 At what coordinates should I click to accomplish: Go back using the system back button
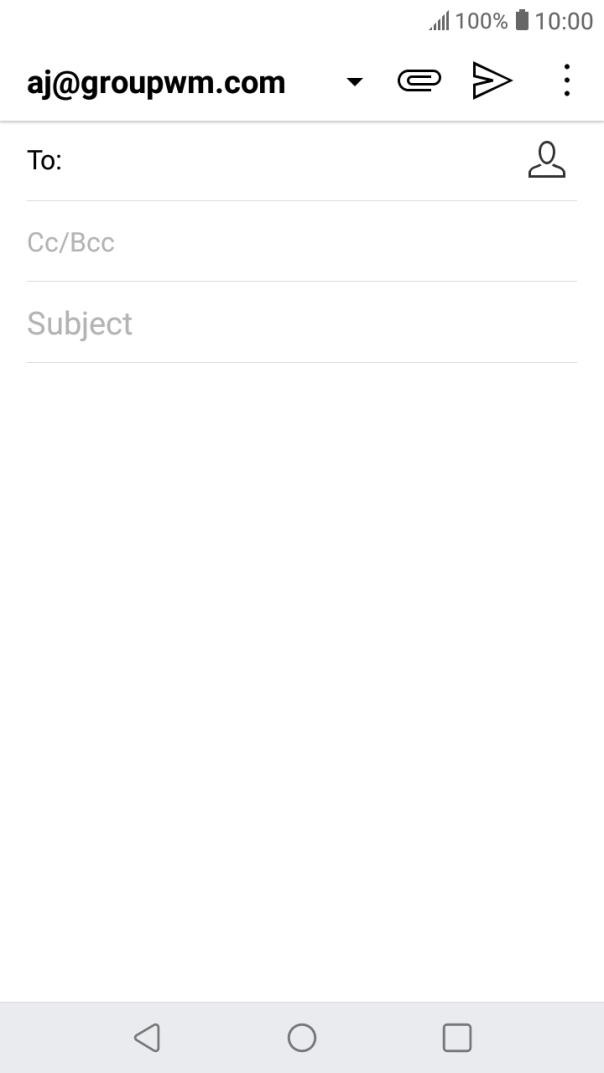pyautogui.click(x=147, y=1038)
